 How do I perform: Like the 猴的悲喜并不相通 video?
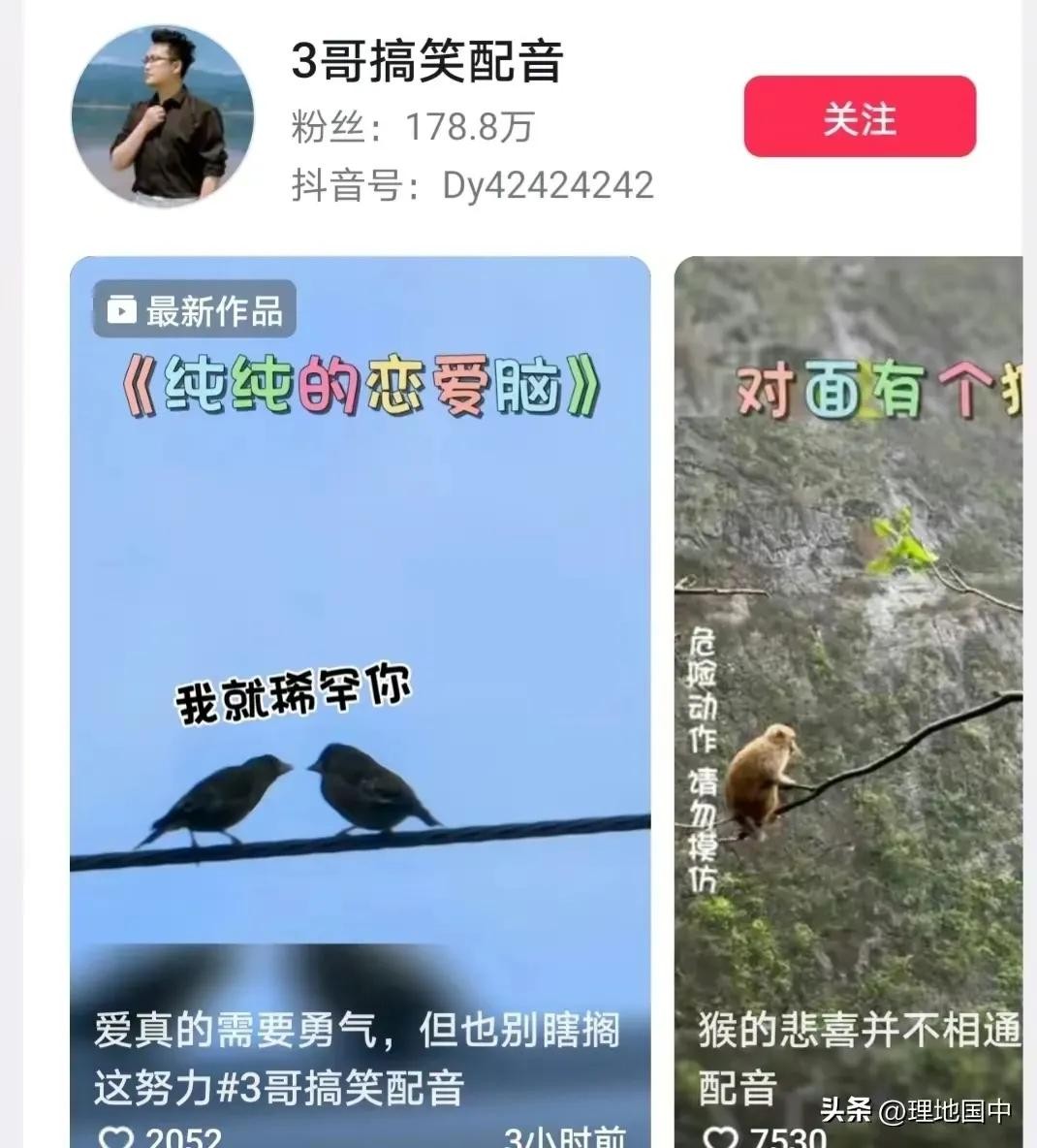pyautogui.click(x=720, y=1137)
